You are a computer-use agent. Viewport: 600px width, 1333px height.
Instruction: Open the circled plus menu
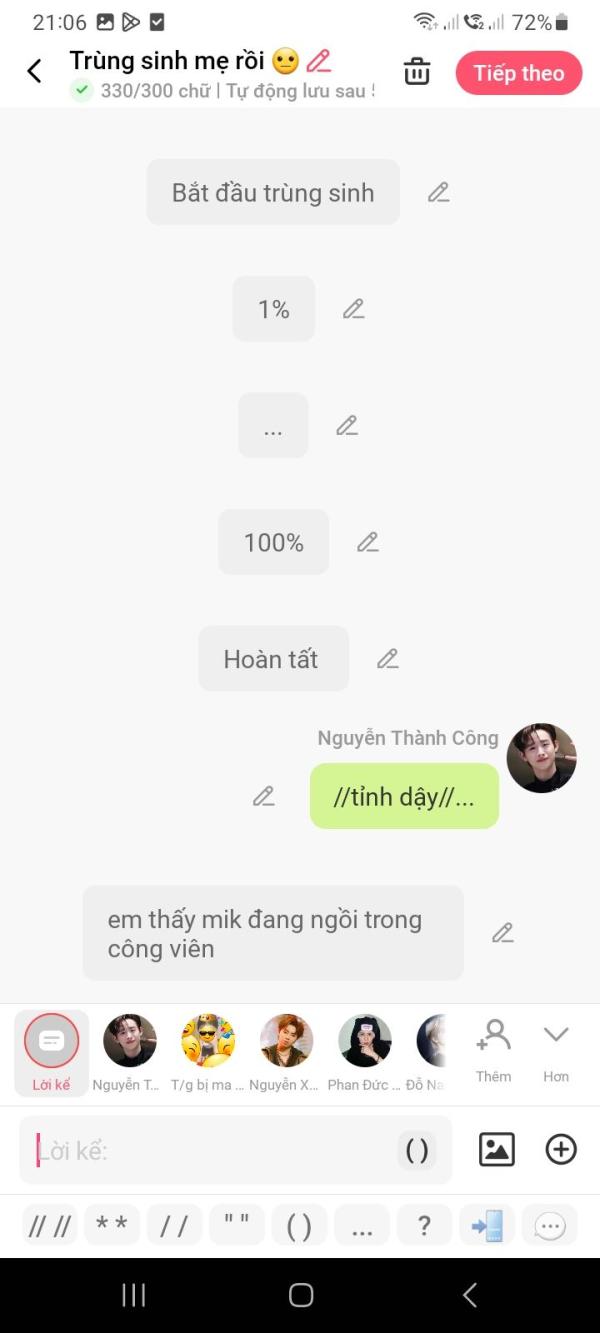click(561, 1150)
